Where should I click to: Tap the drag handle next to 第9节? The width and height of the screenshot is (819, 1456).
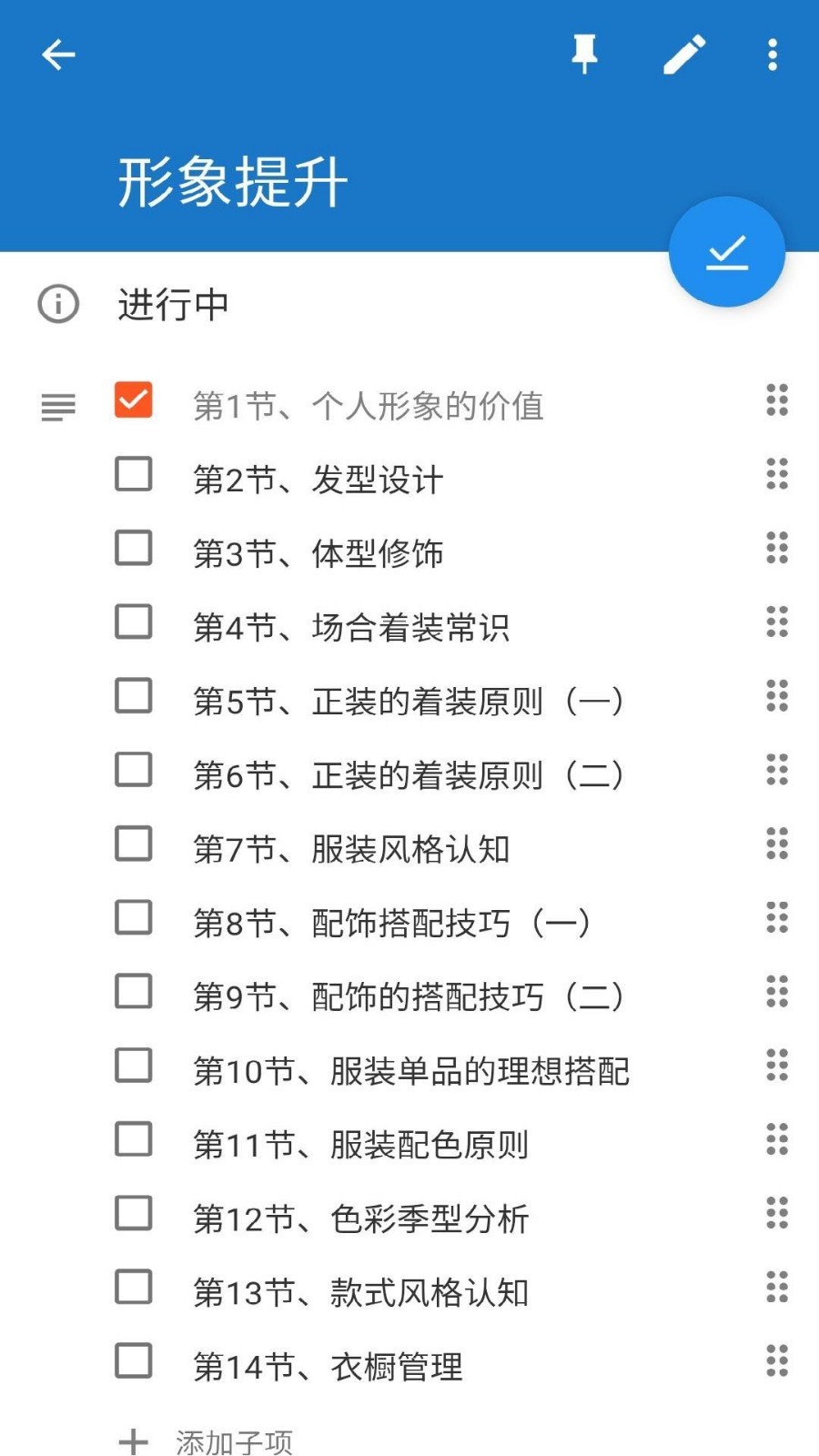(x=777, y=992)
